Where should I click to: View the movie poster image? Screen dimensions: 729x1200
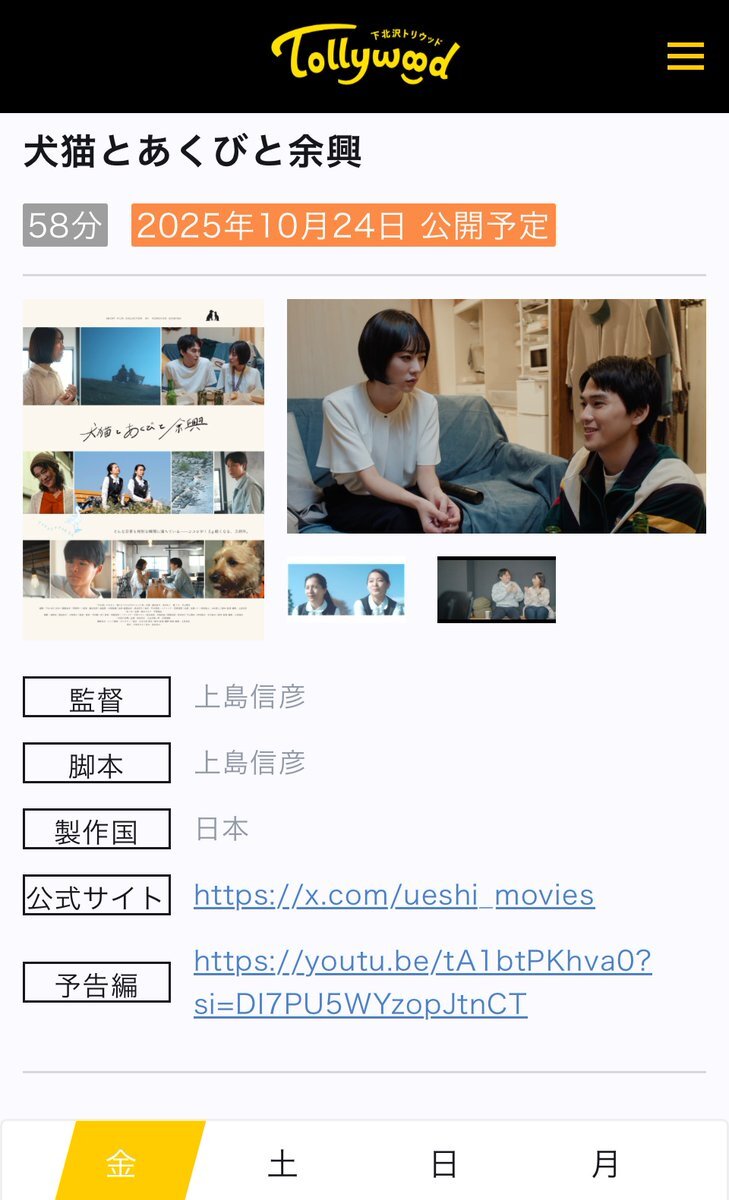point(143,469)
